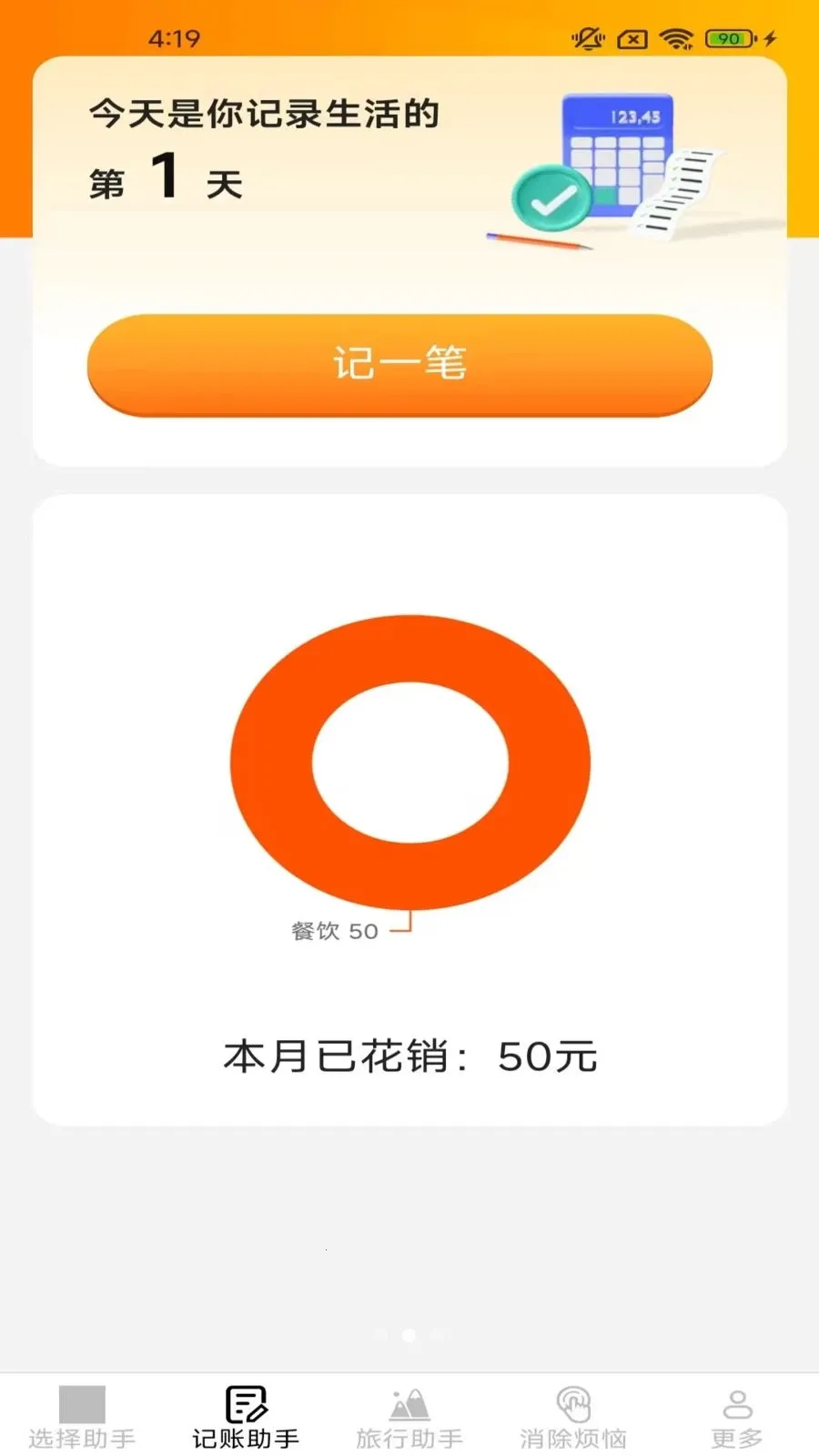
Task: Click the 本月已花销：50元 summary text
Action: (x=409, y=1056)
